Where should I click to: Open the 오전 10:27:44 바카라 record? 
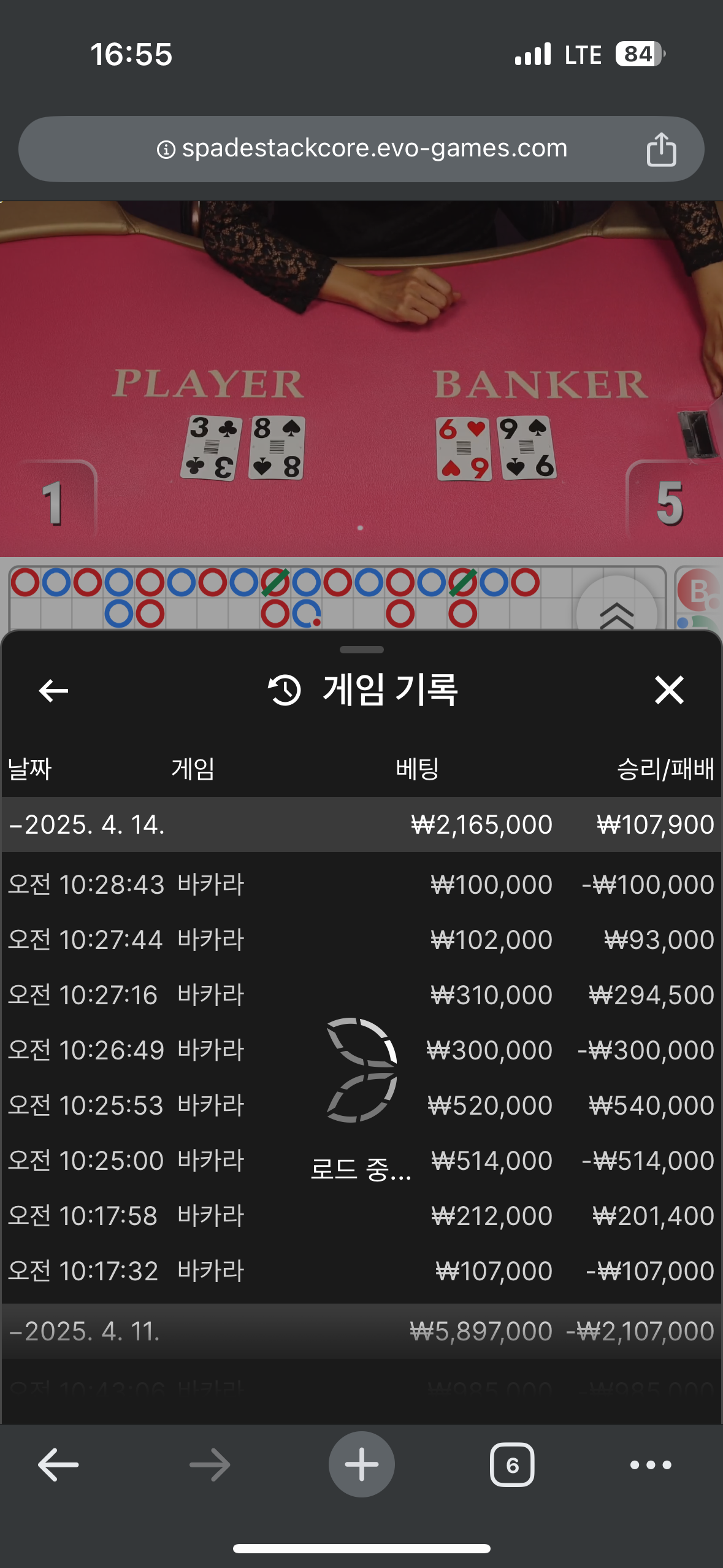[x=361, y=940]
